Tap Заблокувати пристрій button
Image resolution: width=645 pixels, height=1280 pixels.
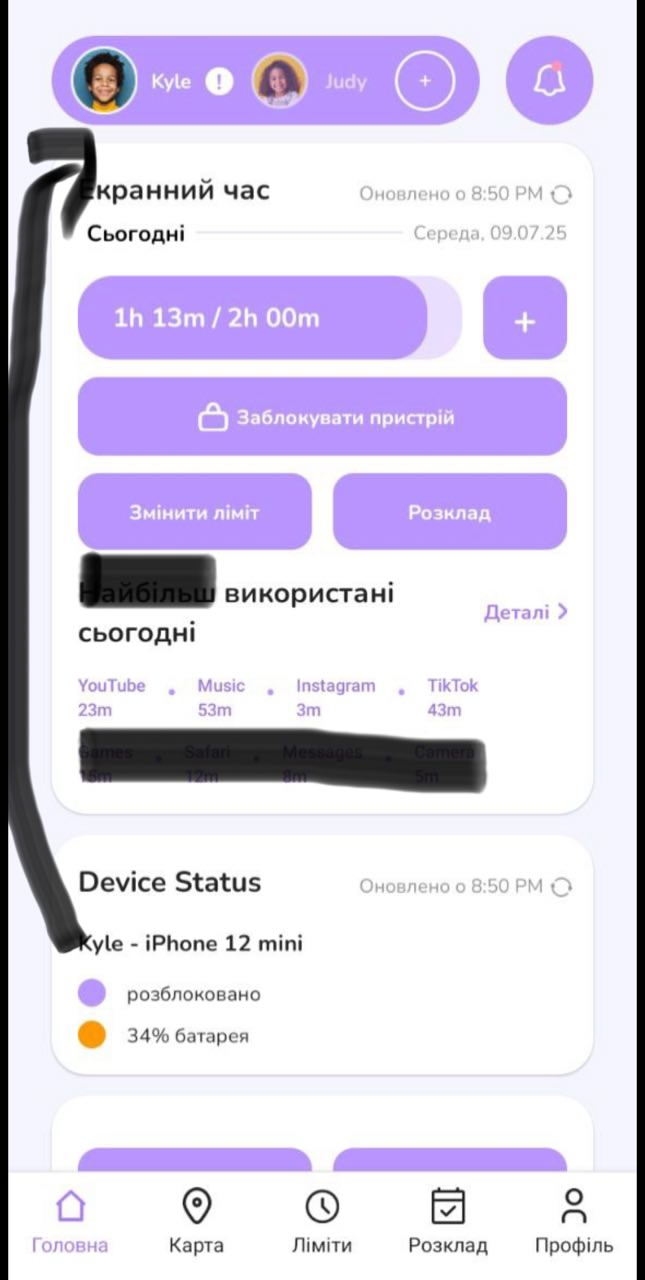(322, 417)
